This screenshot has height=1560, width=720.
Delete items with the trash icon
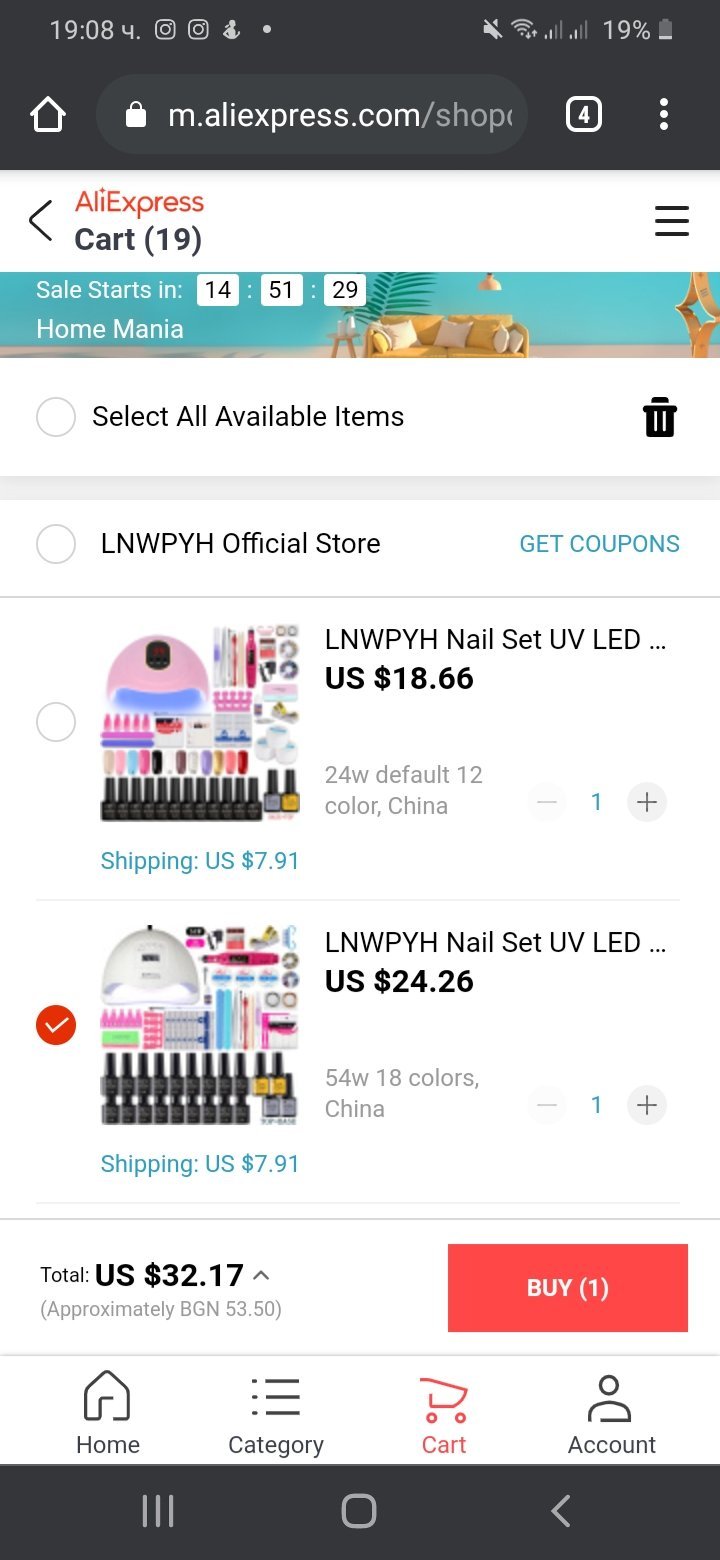point(659,417)
